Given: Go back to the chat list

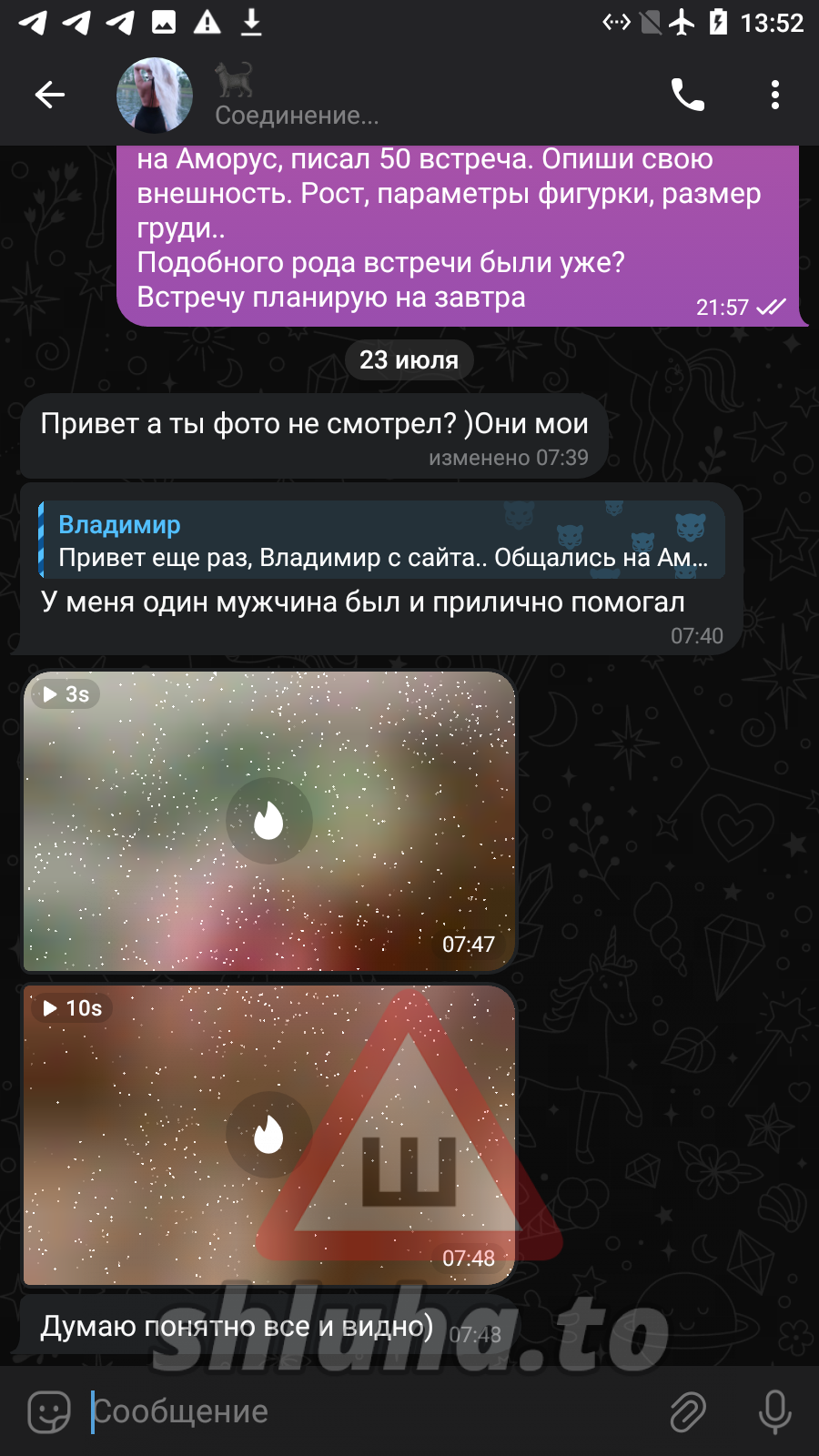Looking at the screenshot, I should click(50, 95).
